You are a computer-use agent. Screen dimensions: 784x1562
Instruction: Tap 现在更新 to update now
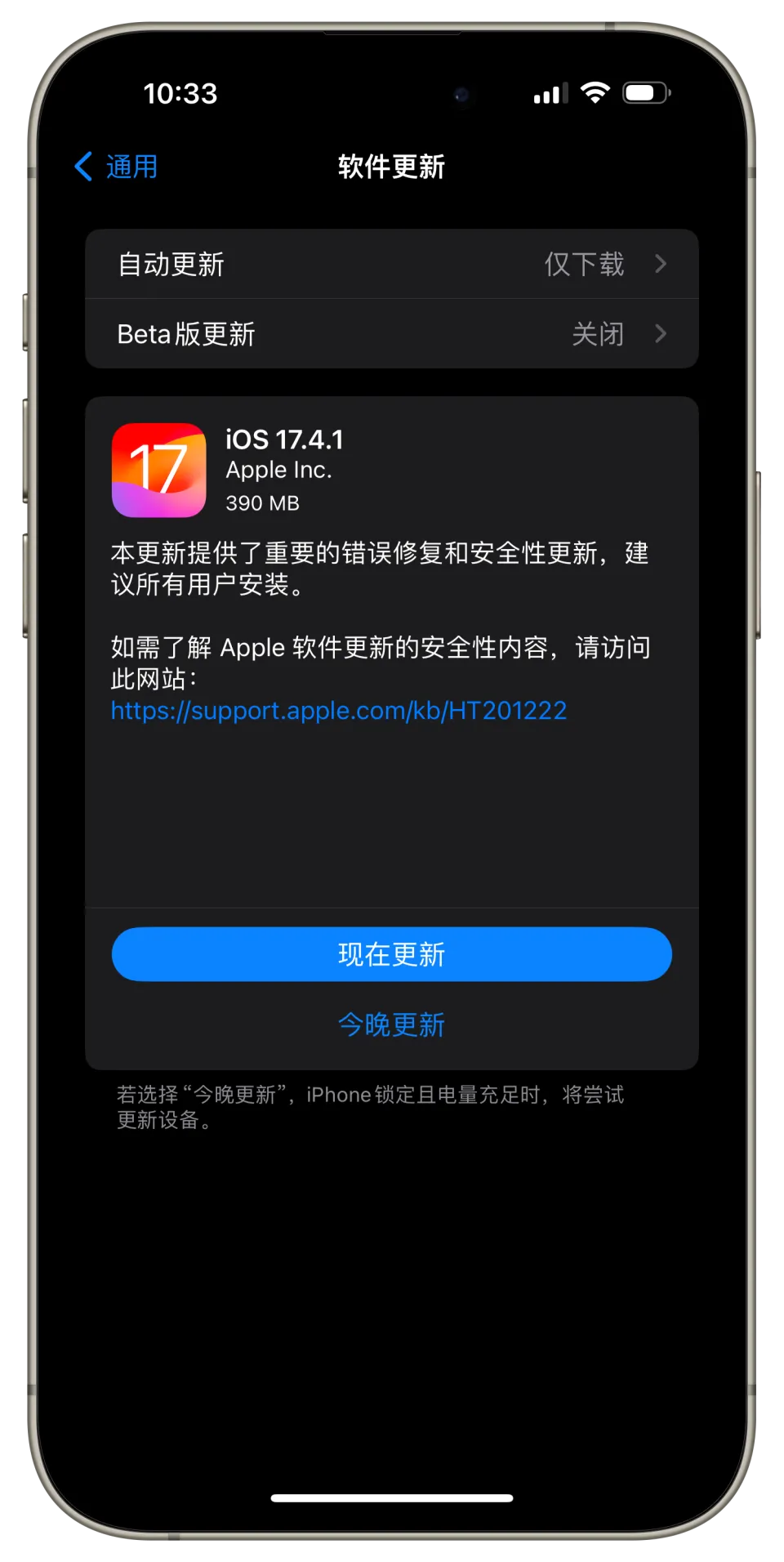pos(392,954)
